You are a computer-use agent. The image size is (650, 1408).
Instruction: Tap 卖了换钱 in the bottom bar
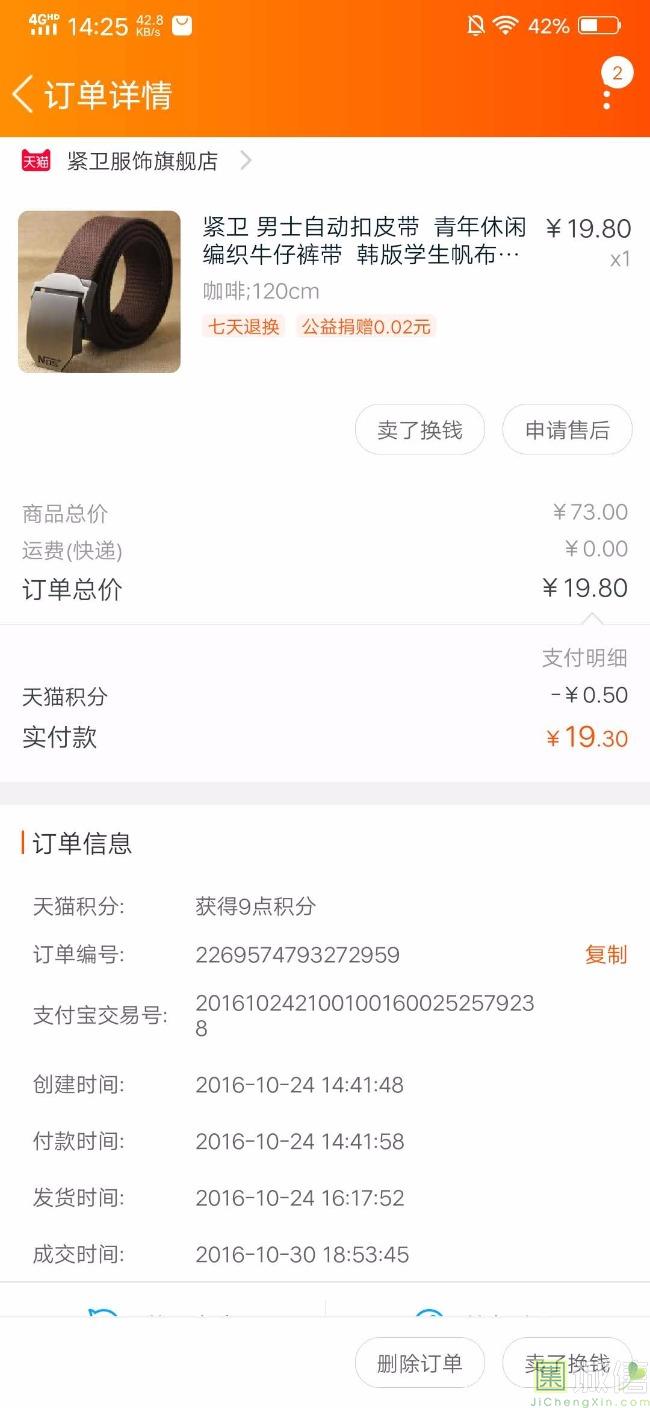coord(567,1363)
